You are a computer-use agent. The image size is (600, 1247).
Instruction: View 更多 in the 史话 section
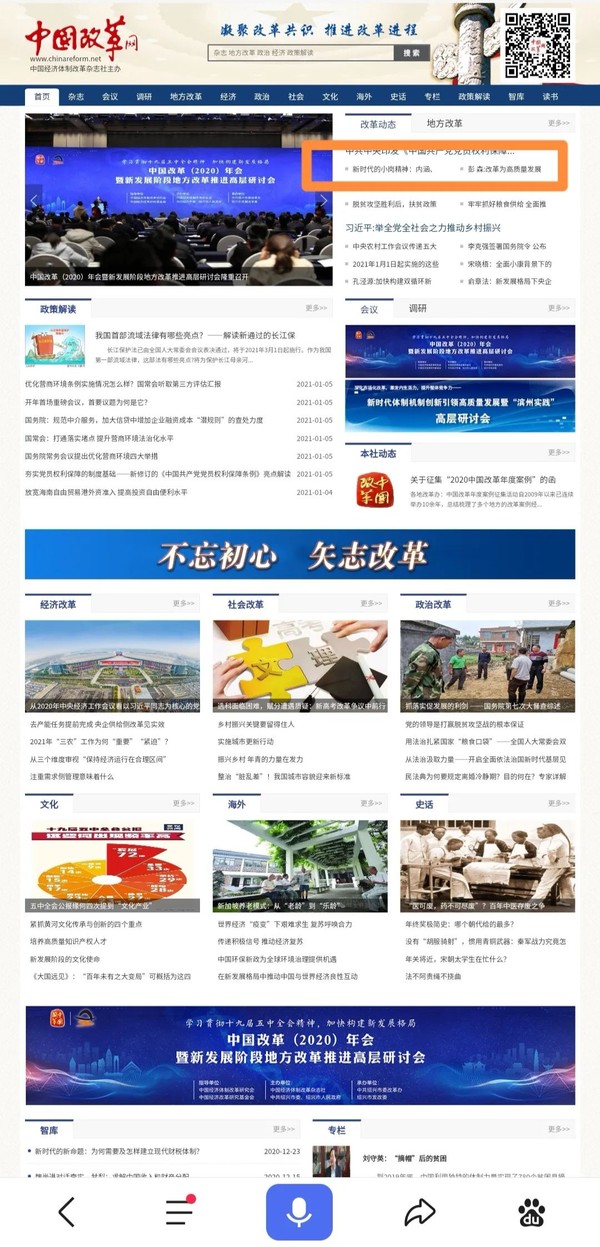(x=558, y=803)
